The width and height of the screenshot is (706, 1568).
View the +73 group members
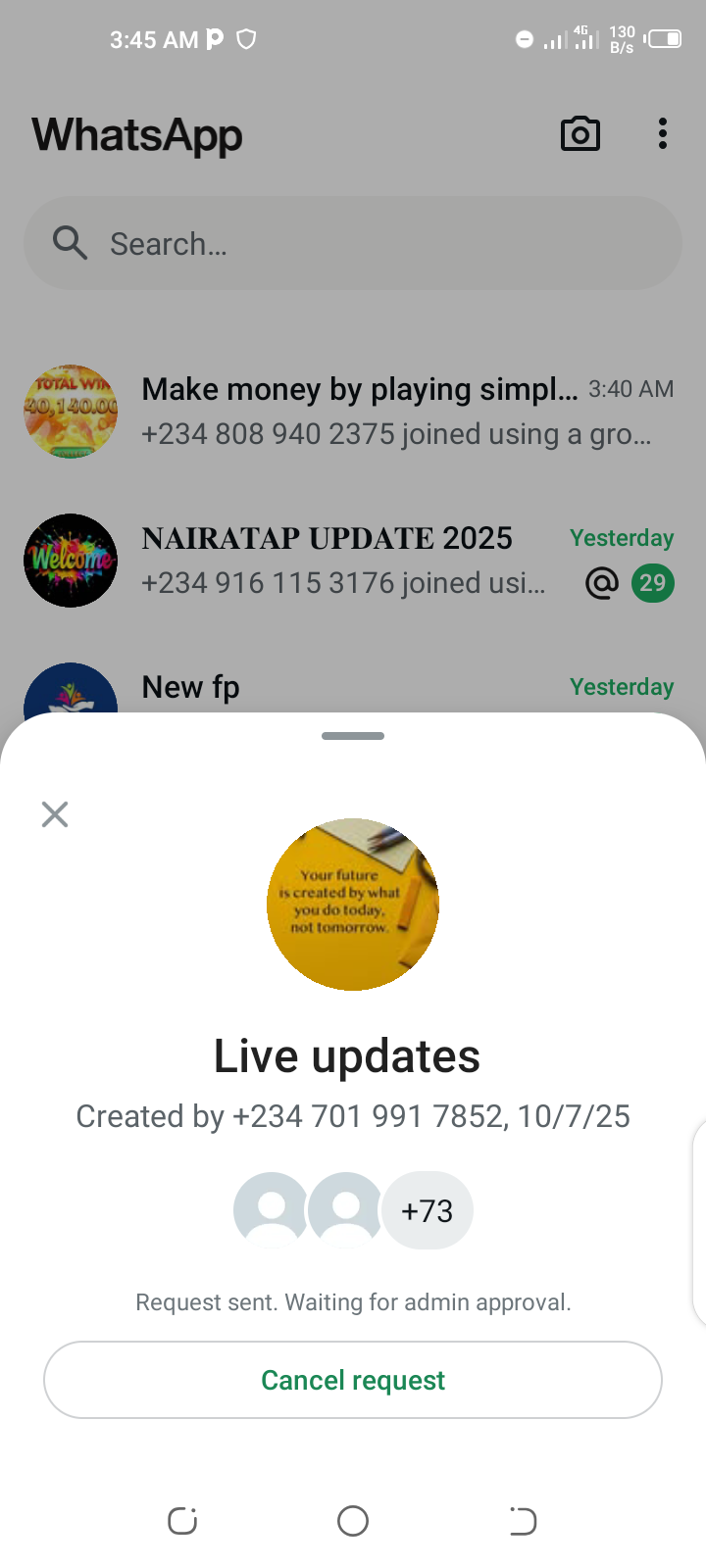point(427,1211)
